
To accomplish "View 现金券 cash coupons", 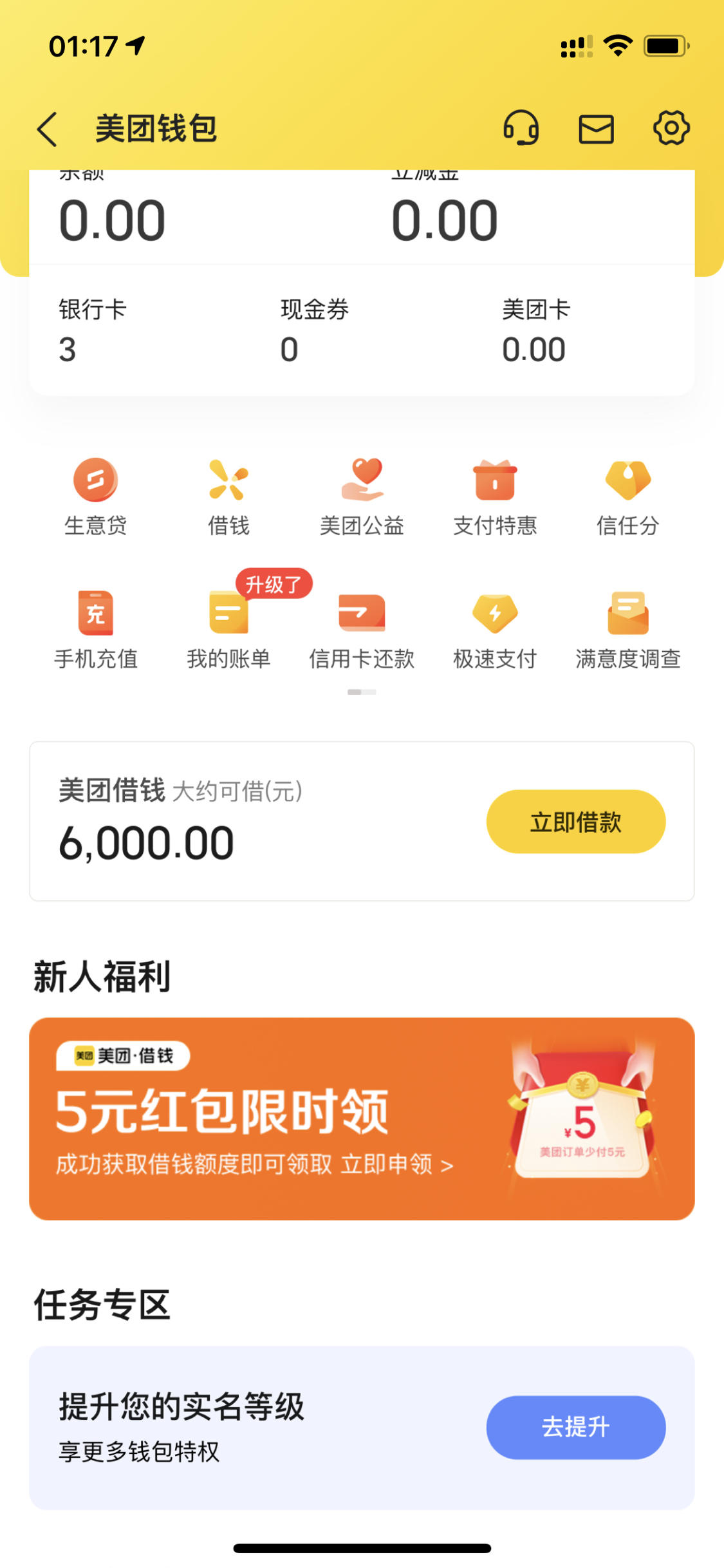I will 314,330.
